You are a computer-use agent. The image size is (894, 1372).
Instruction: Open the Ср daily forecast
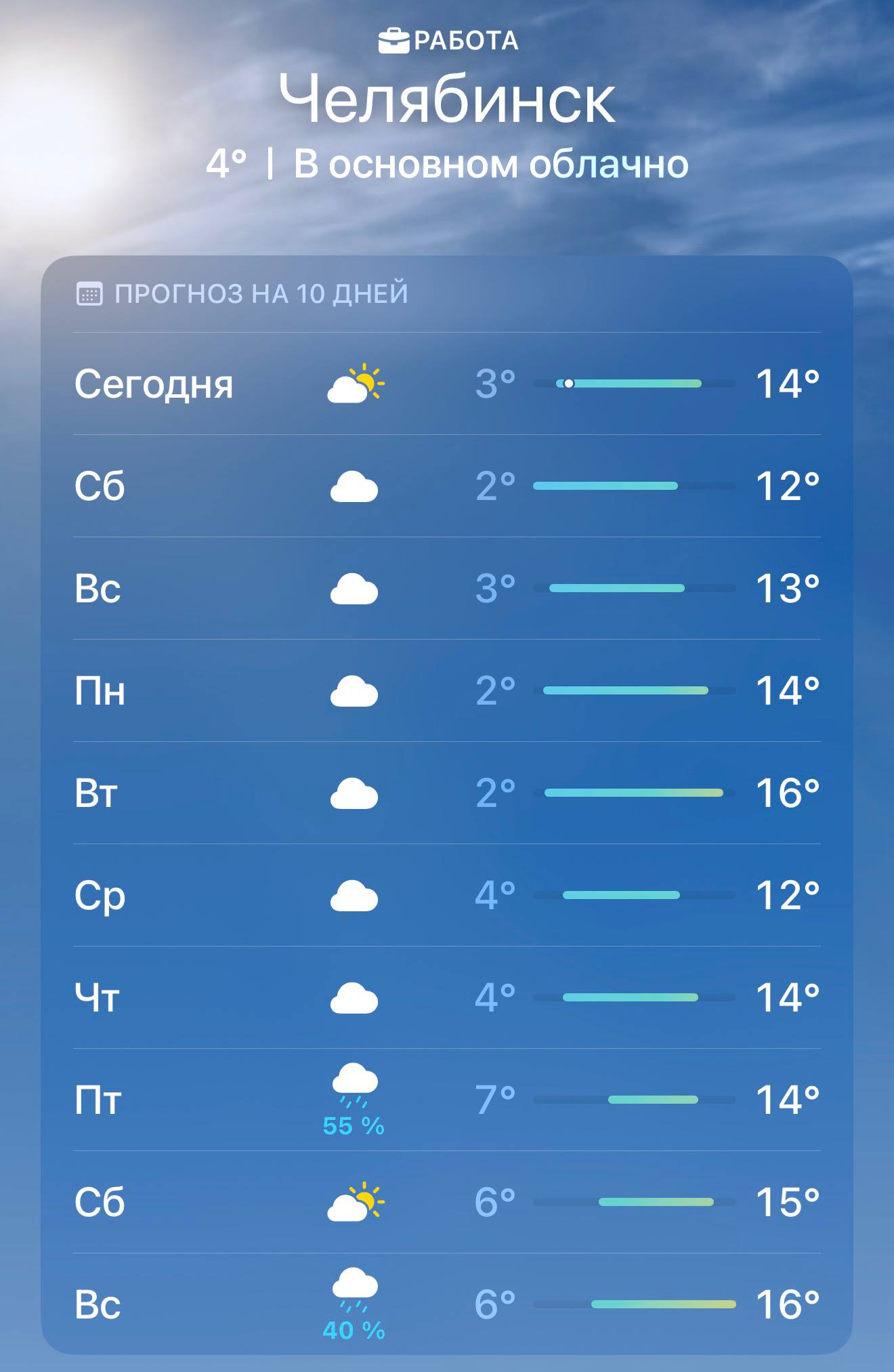[x=447, y=895]
